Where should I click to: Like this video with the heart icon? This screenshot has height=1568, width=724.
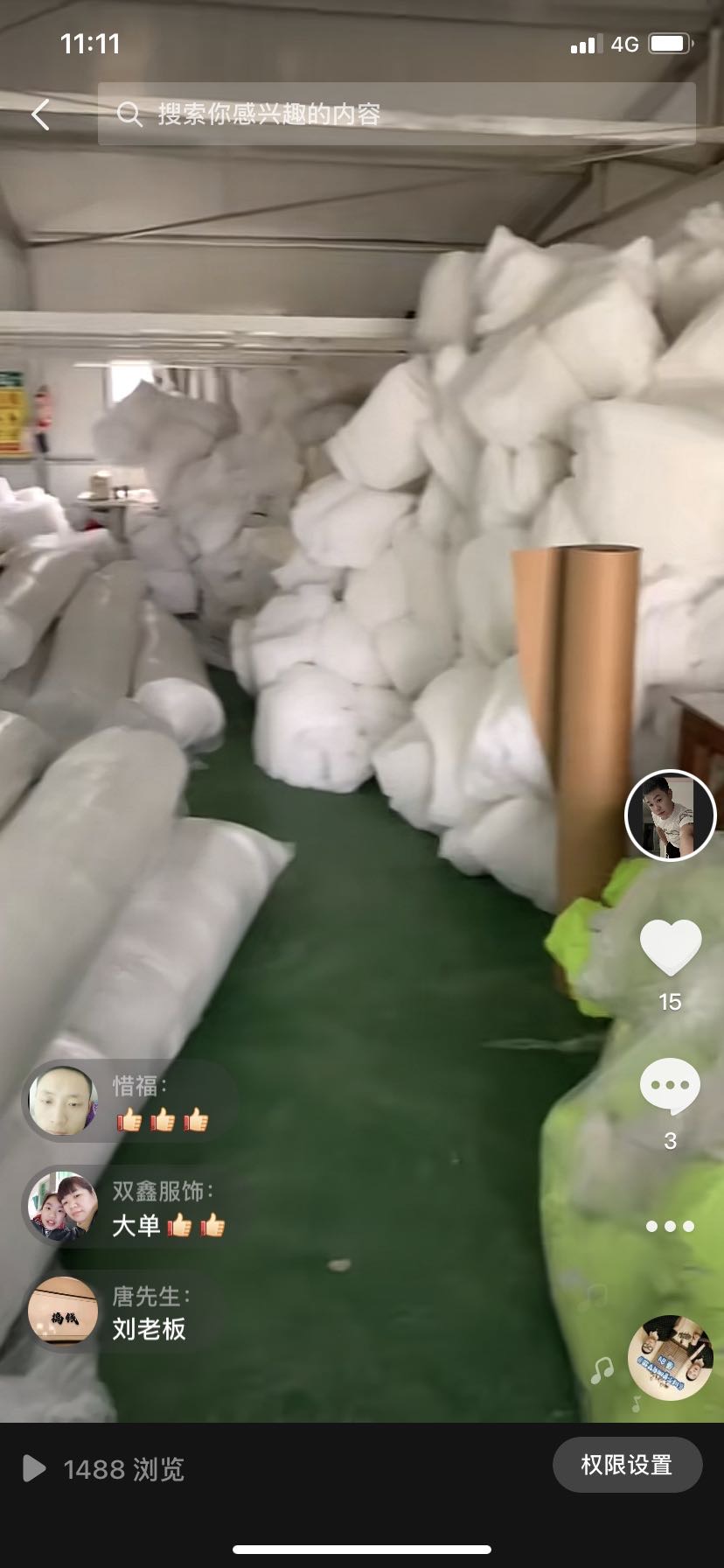point(671,947)
